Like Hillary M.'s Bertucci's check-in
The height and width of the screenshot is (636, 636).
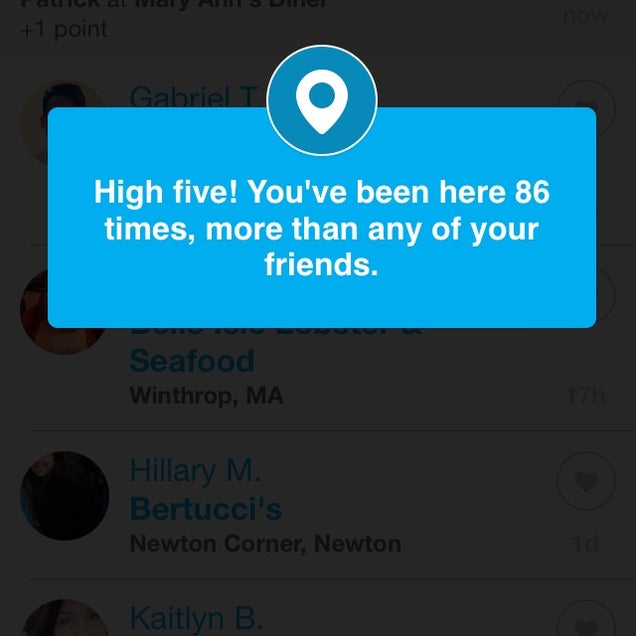(x=585, y=481)
